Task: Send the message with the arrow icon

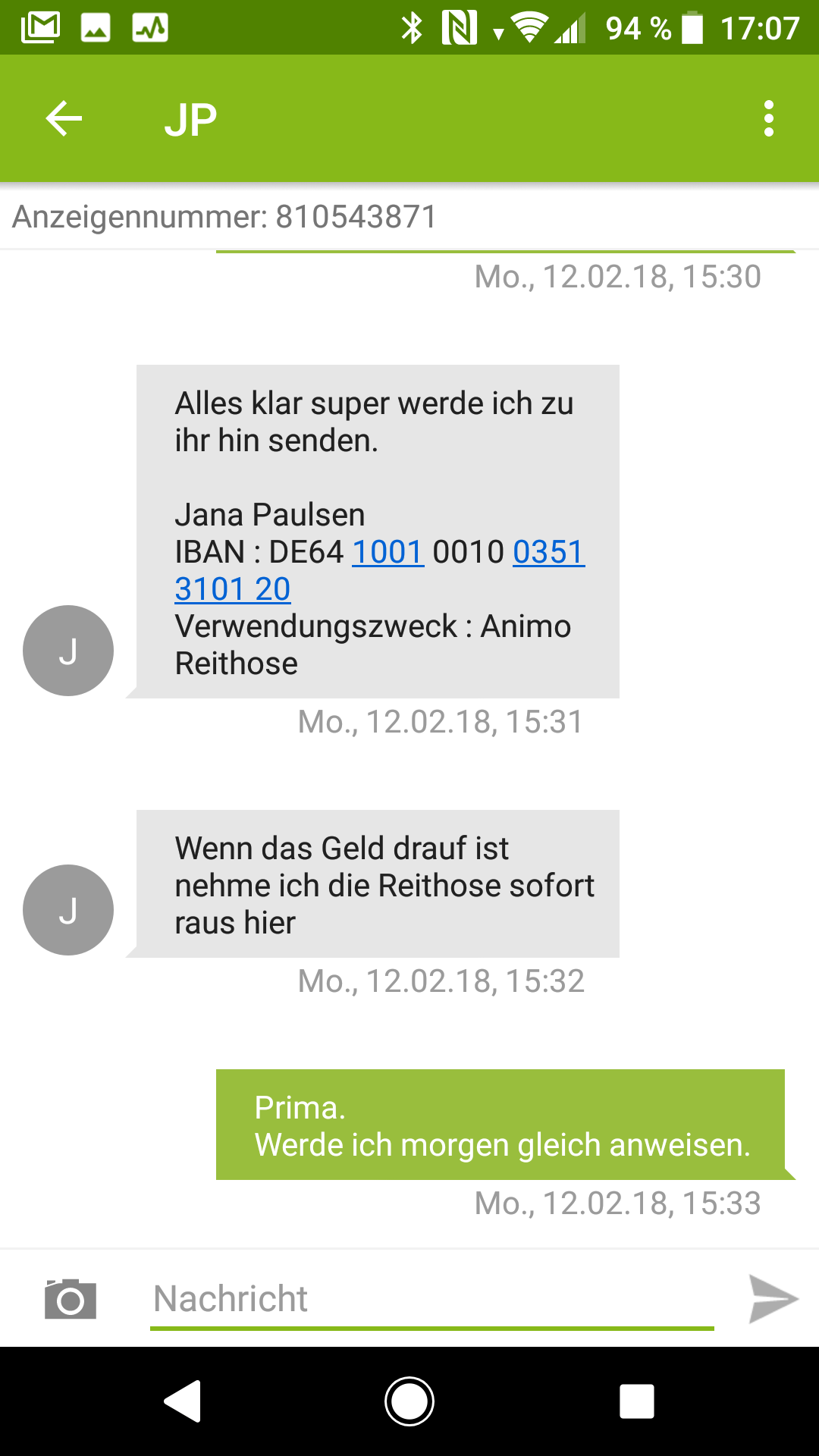Action: pyautogui.click(x=773, y=1299)
